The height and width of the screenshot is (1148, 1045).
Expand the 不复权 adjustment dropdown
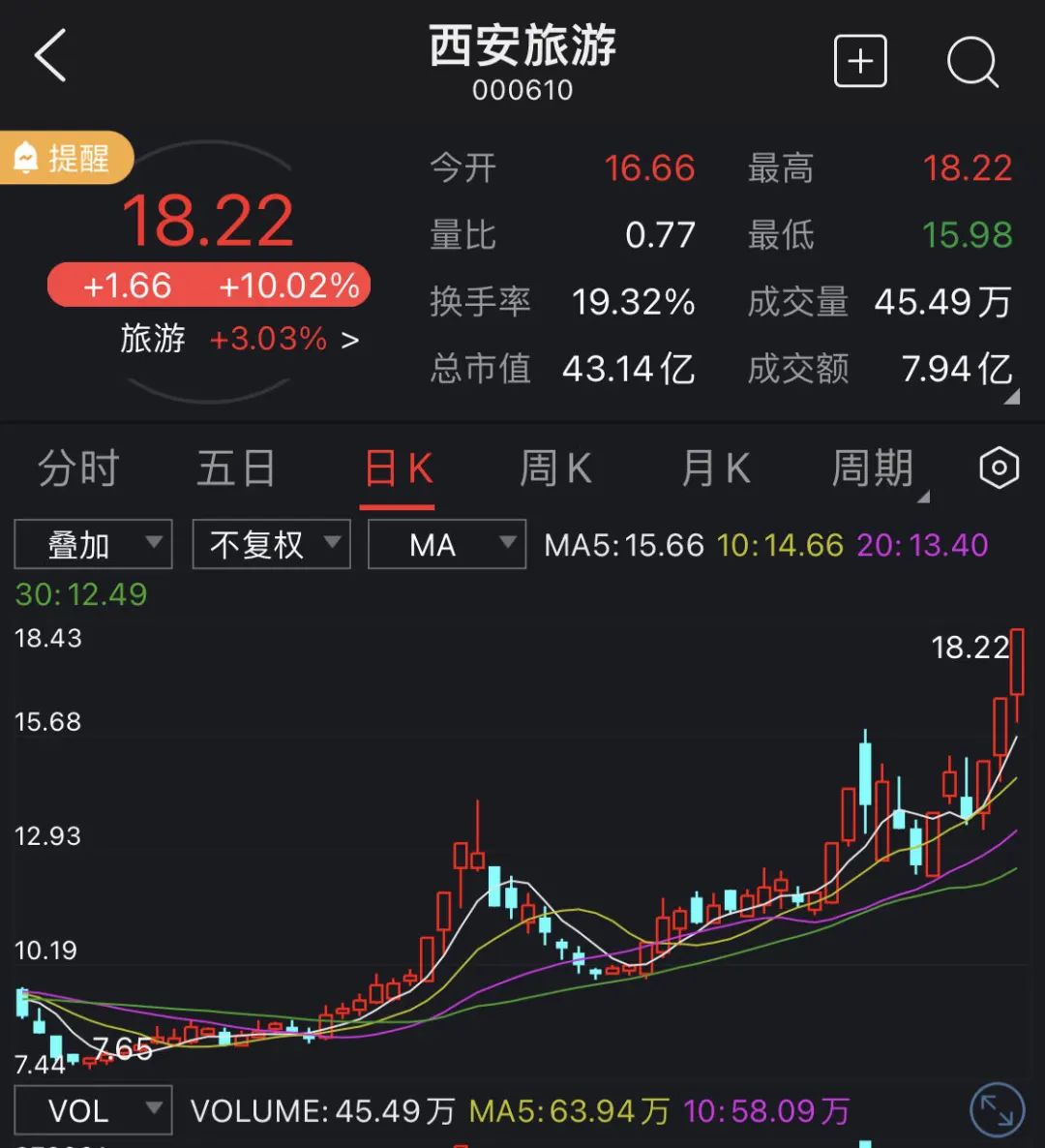point(272,544)
